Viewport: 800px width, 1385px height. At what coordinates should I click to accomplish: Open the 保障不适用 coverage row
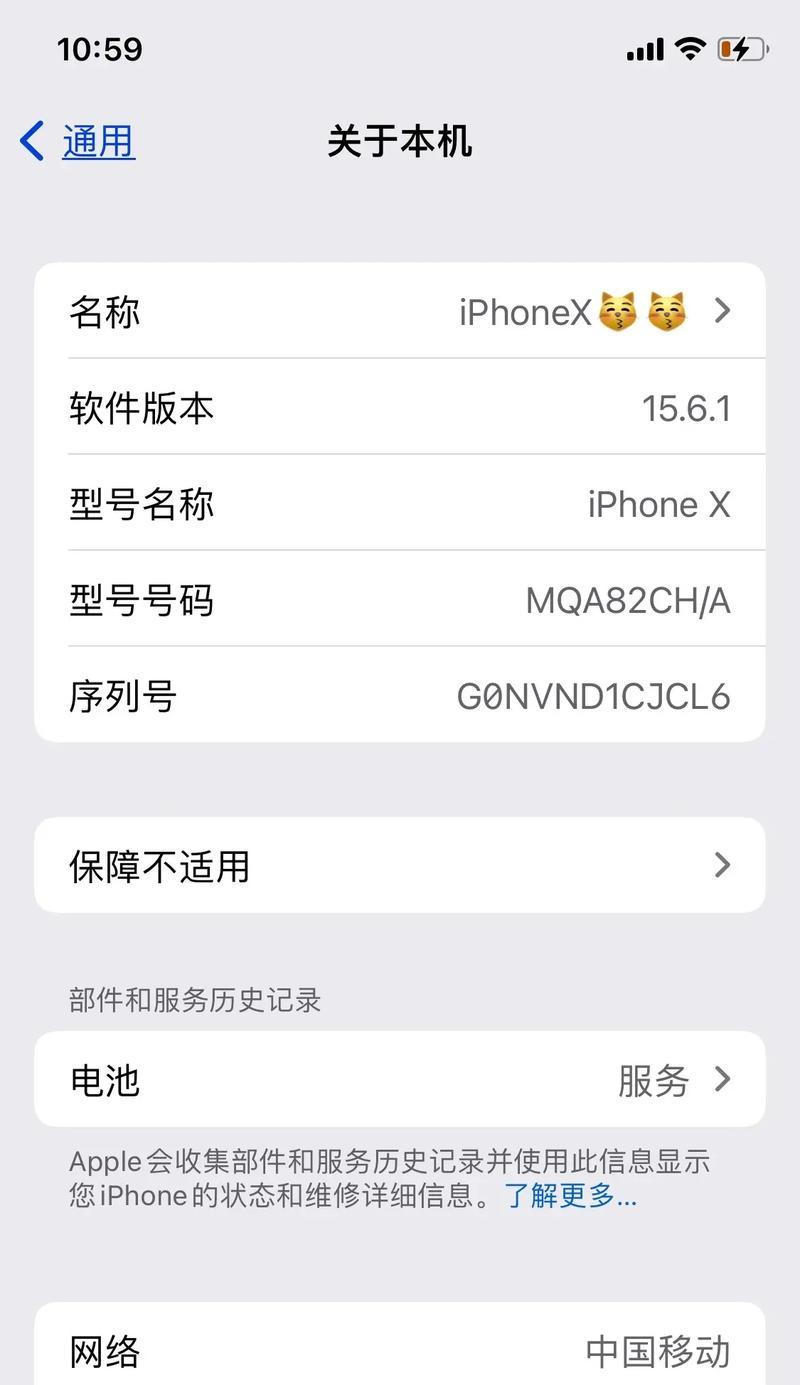point(400,865)
